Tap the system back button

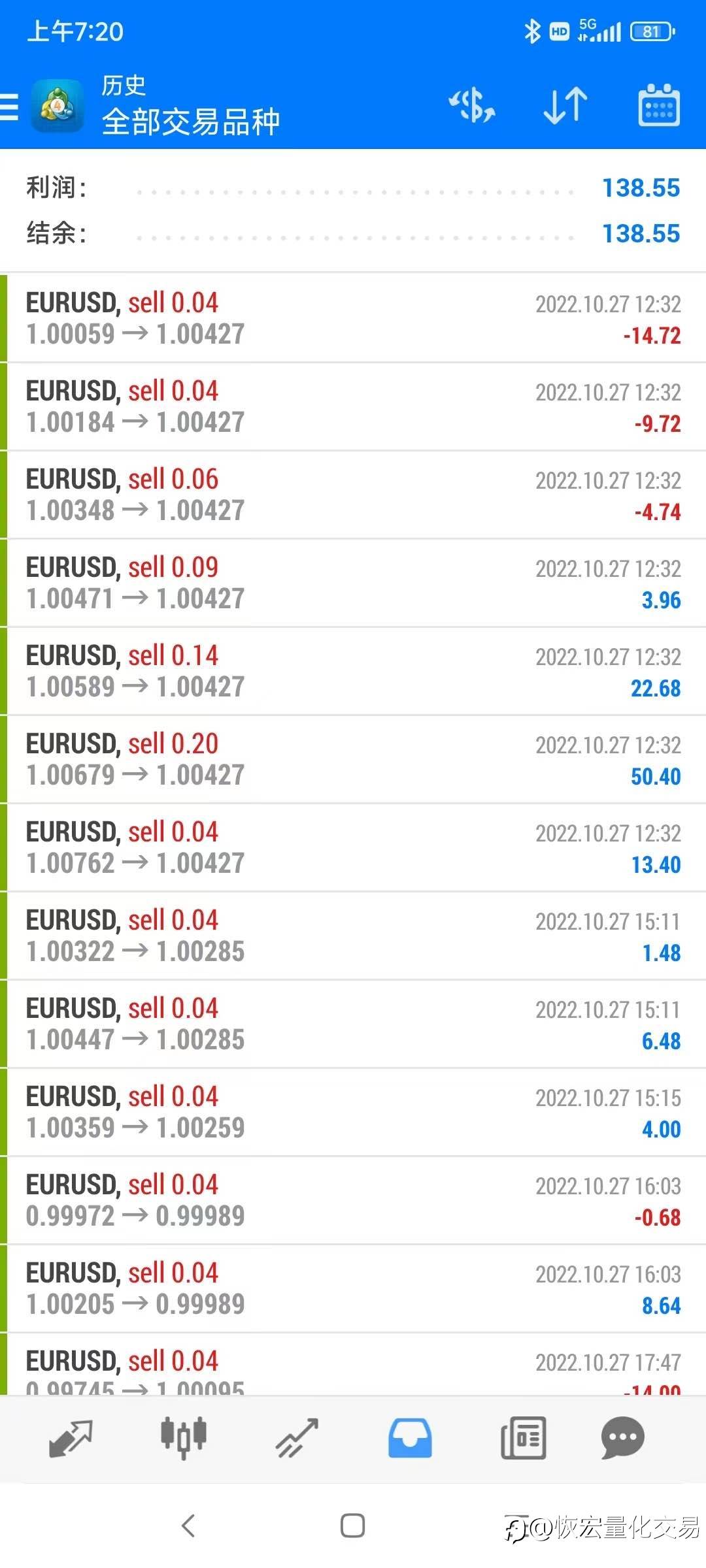click(x=188, y=1526)
